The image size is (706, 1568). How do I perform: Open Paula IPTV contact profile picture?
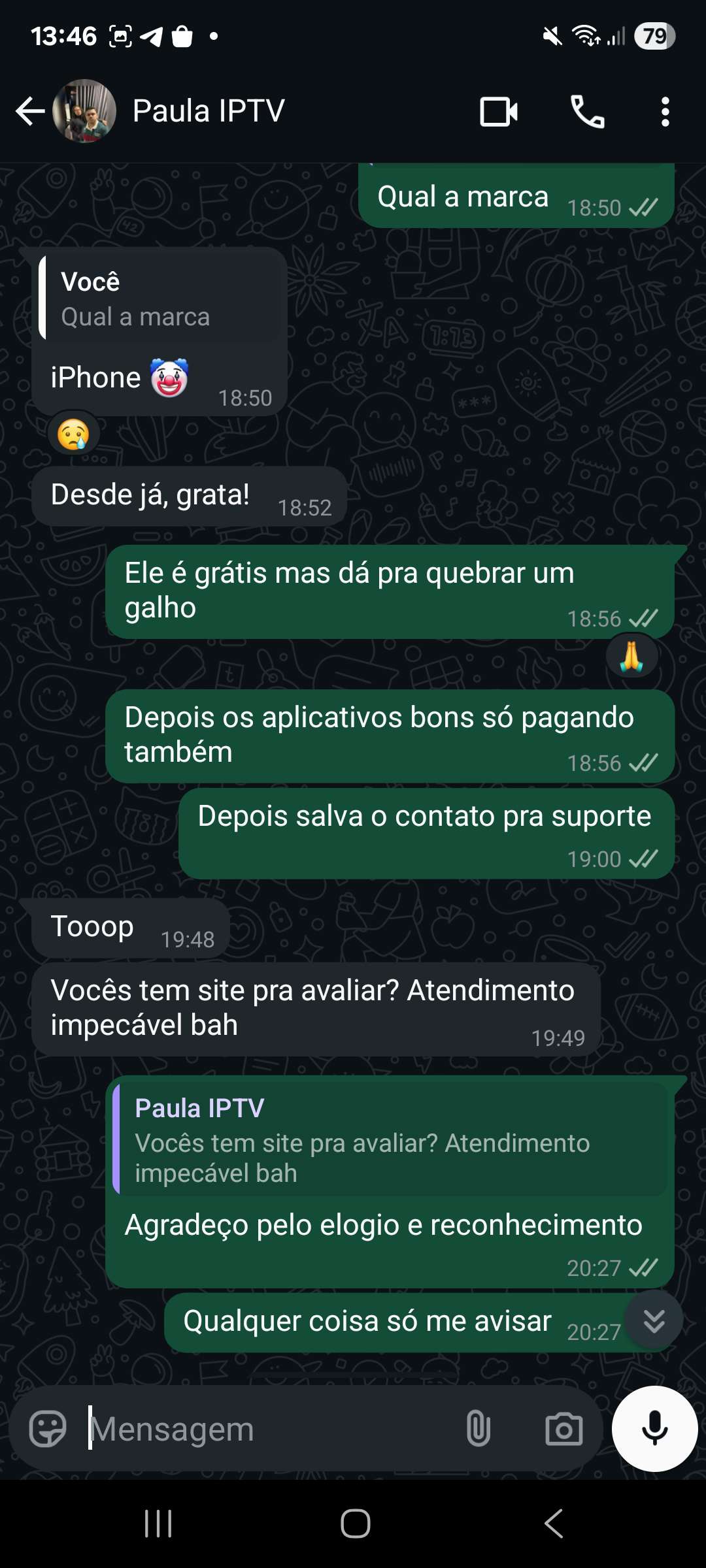tap(85, 111)
